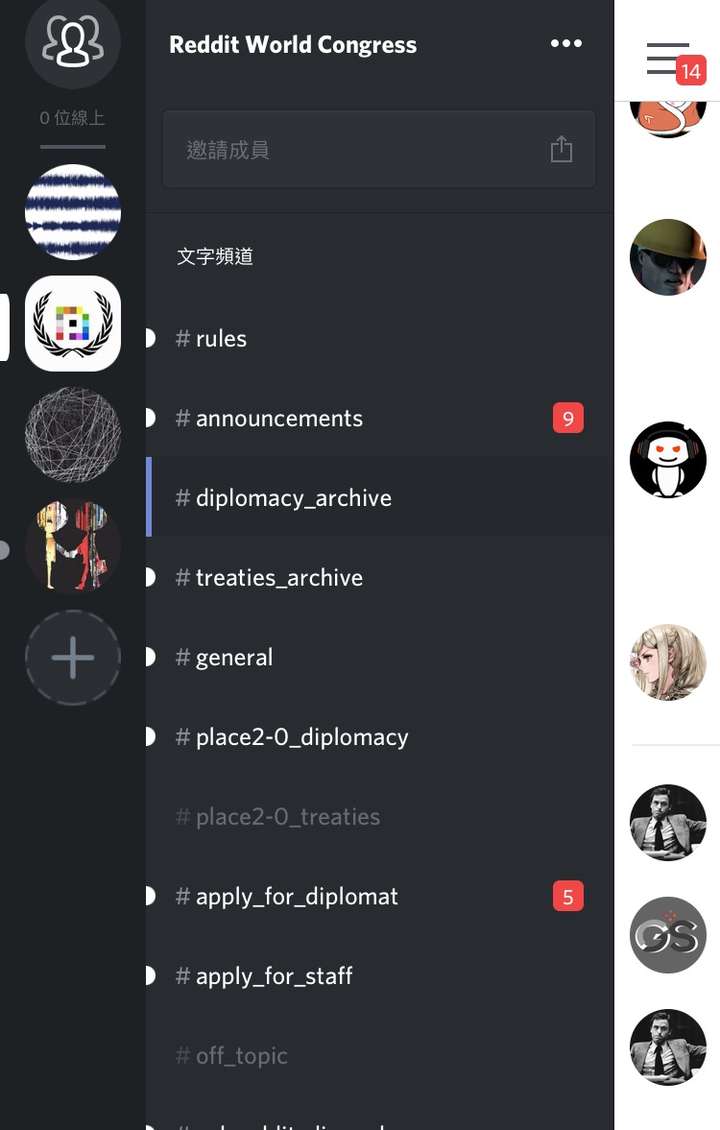Switch to the blue striped server
Image resolution: width=720 pixels, height=1130 pixels.
72,212
